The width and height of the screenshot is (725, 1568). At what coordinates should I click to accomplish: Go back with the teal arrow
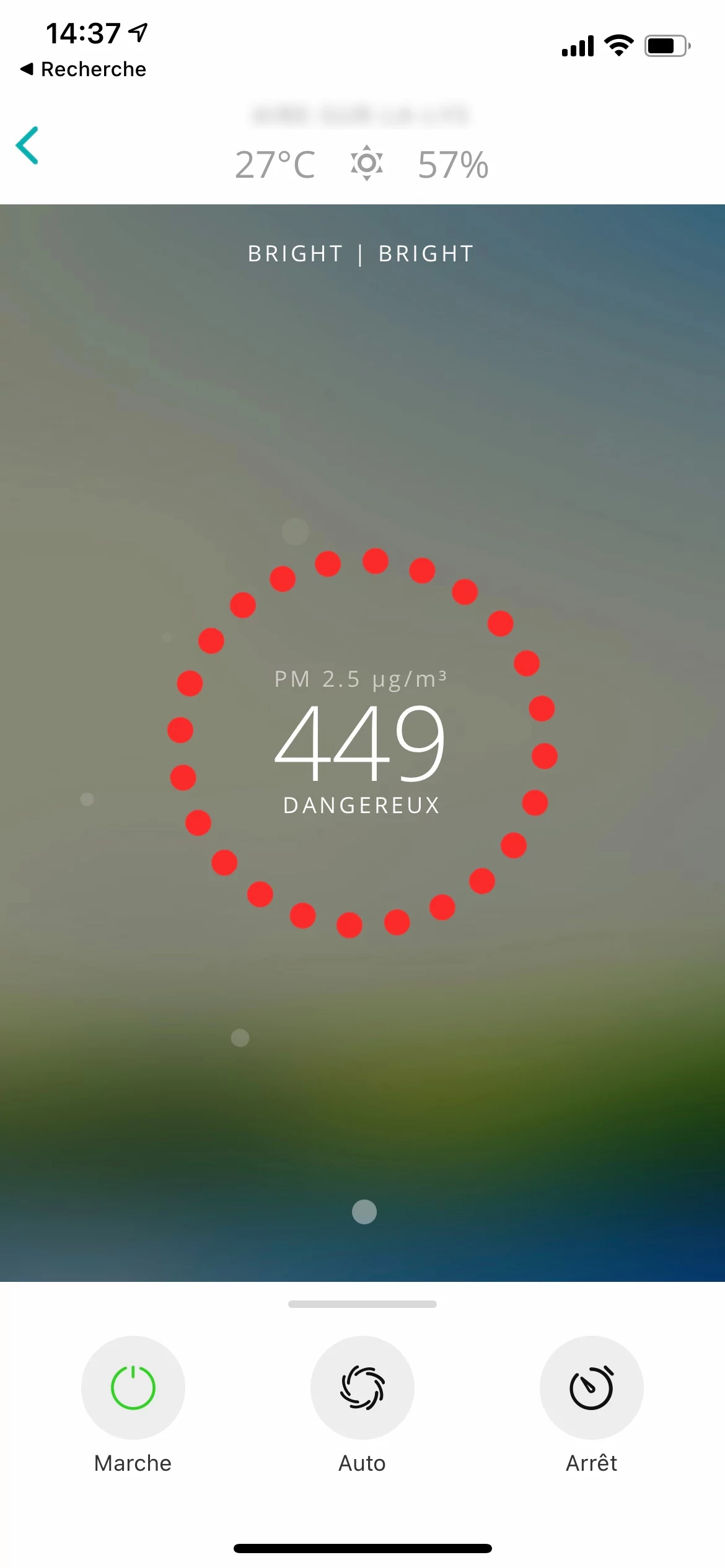(x=28, y=146)
